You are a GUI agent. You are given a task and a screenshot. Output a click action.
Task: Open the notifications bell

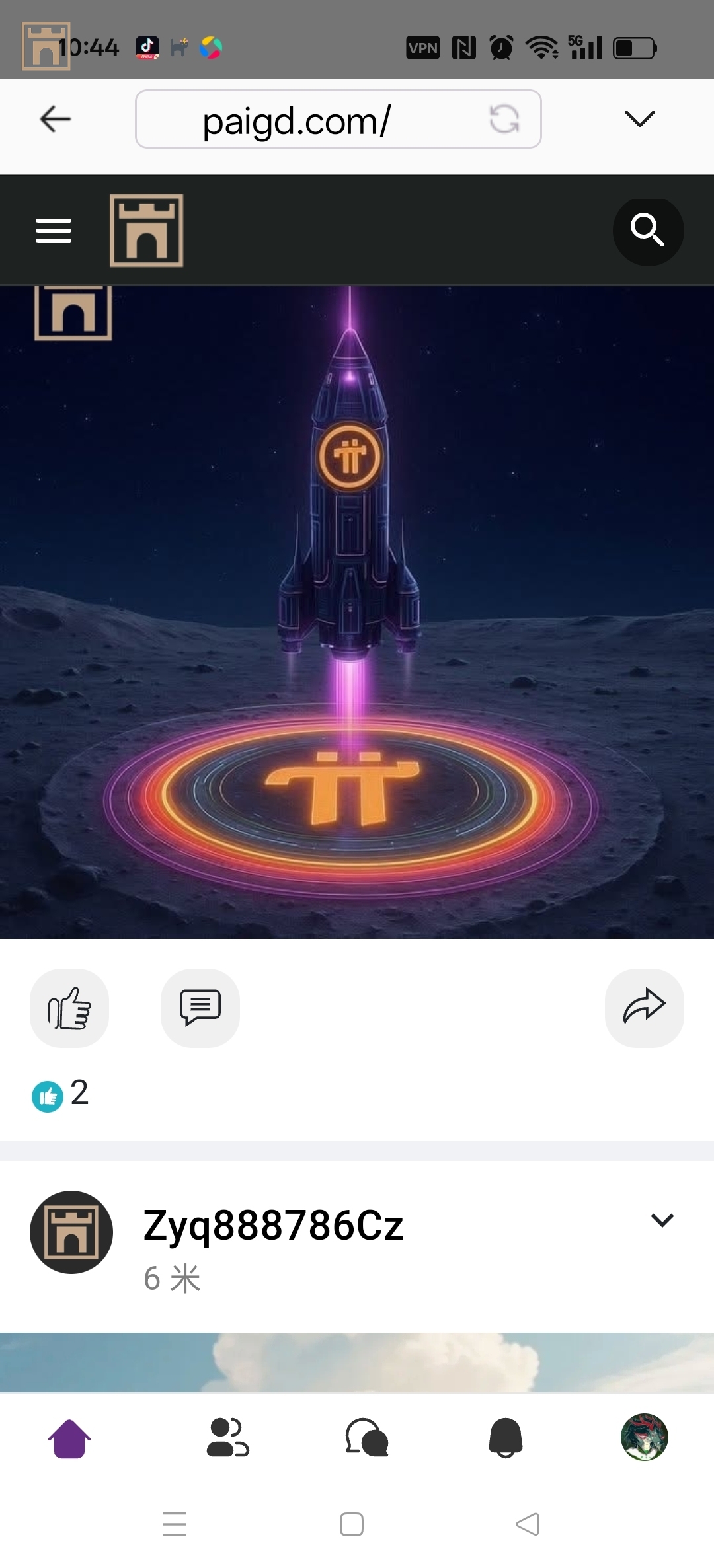(506, 1438)
